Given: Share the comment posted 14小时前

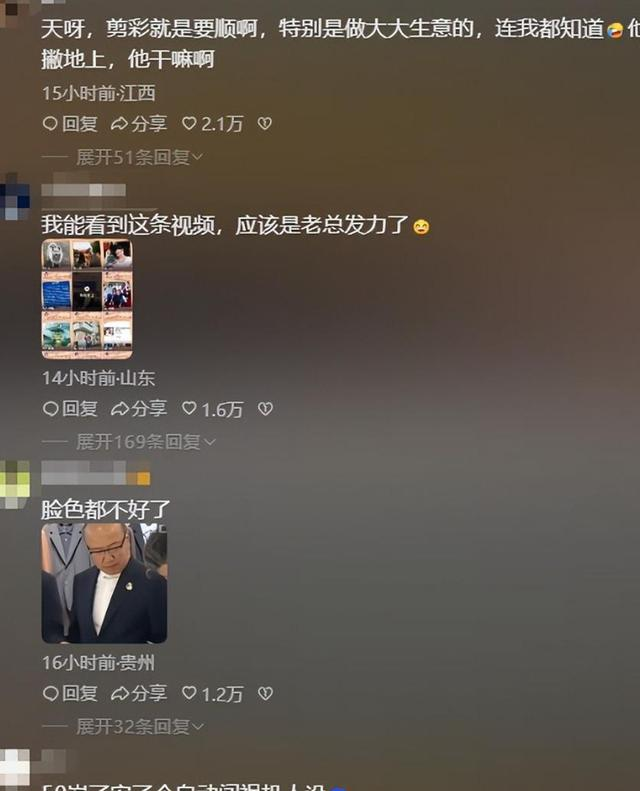Looking at the screenshot, I should [139, 409].
